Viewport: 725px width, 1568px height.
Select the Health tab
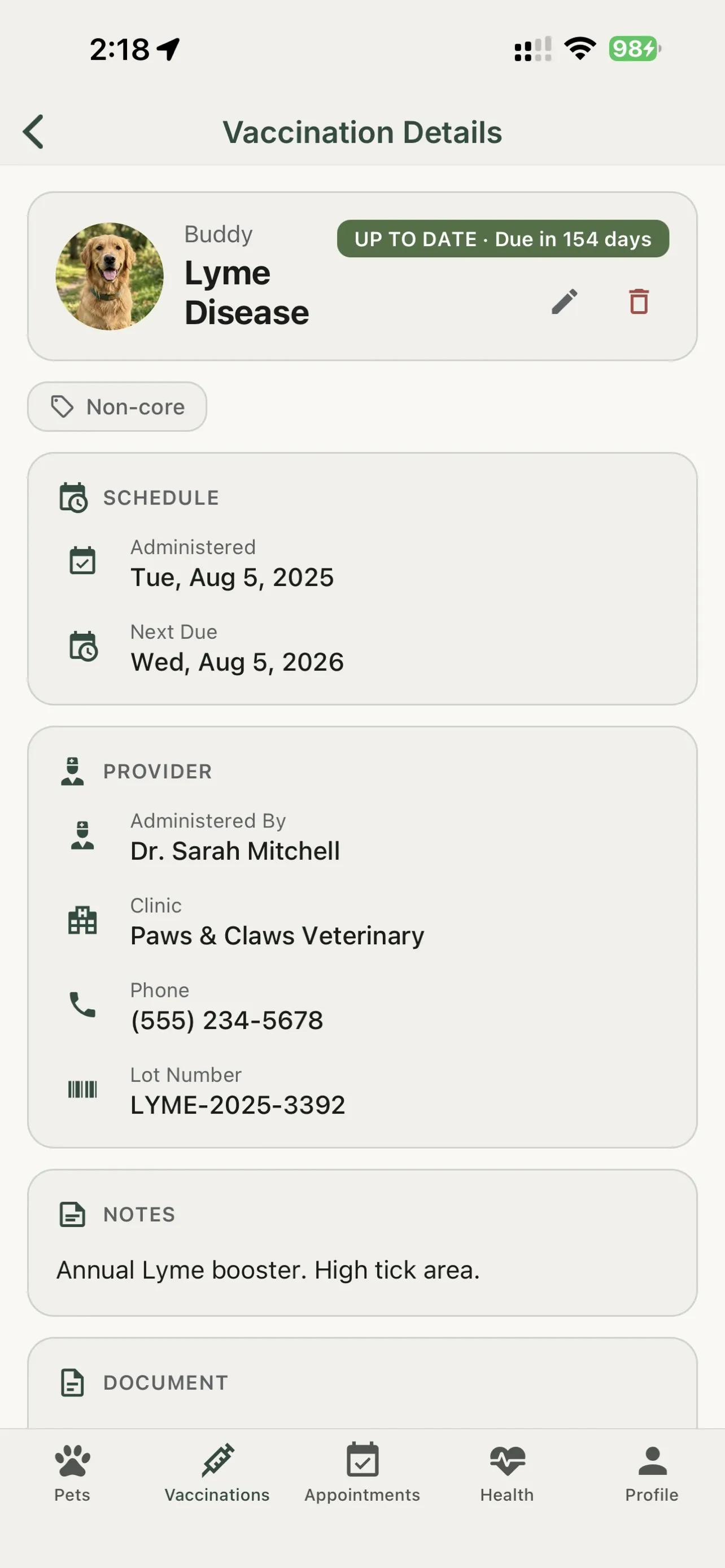coord(507,1472)
